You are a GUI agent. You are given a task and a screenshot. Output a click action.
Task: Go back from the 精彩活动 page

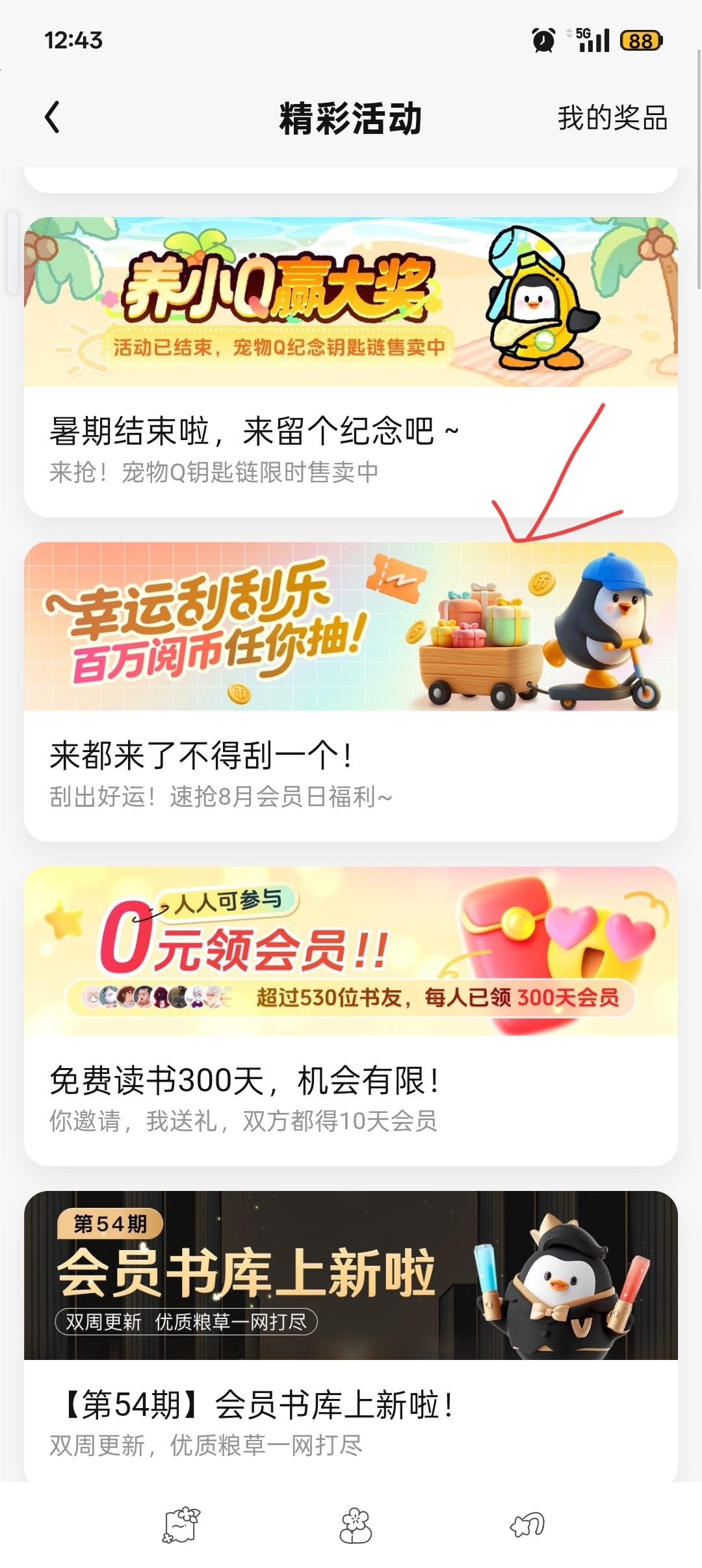tap(52, 118)
